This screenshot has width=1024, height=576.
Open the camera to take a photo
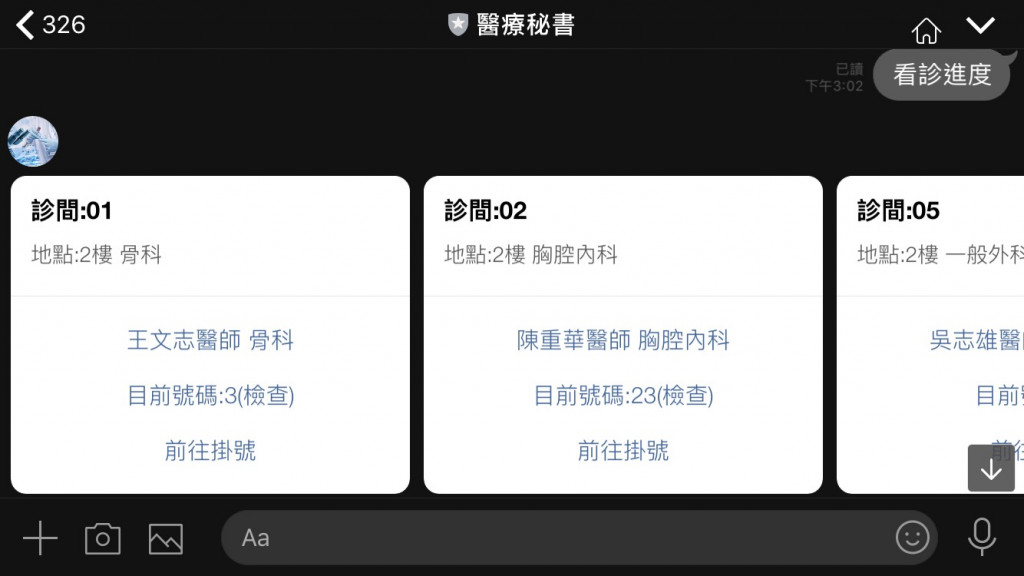tap(102, 538)
